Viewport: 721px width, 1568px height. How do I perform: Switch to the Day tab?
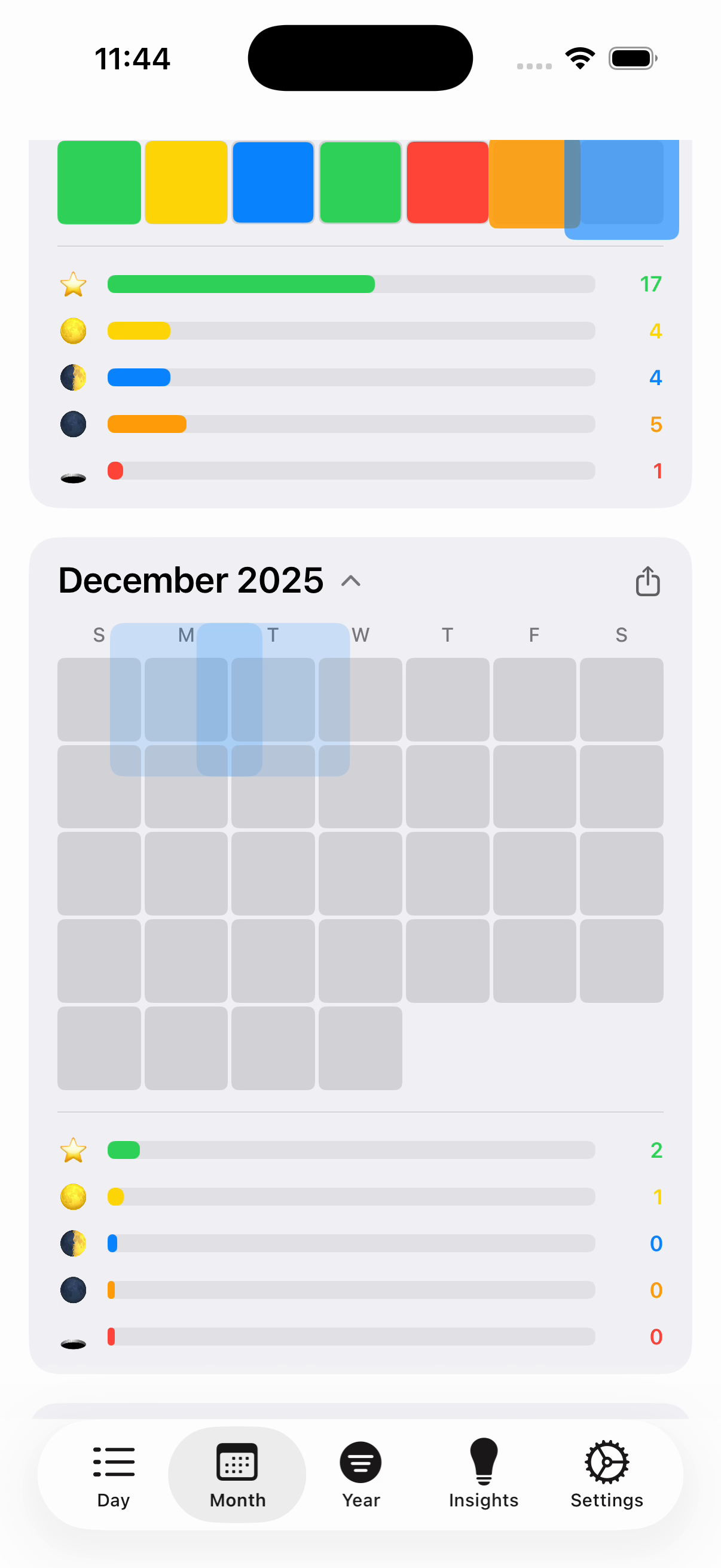(x=114, y=1474)
